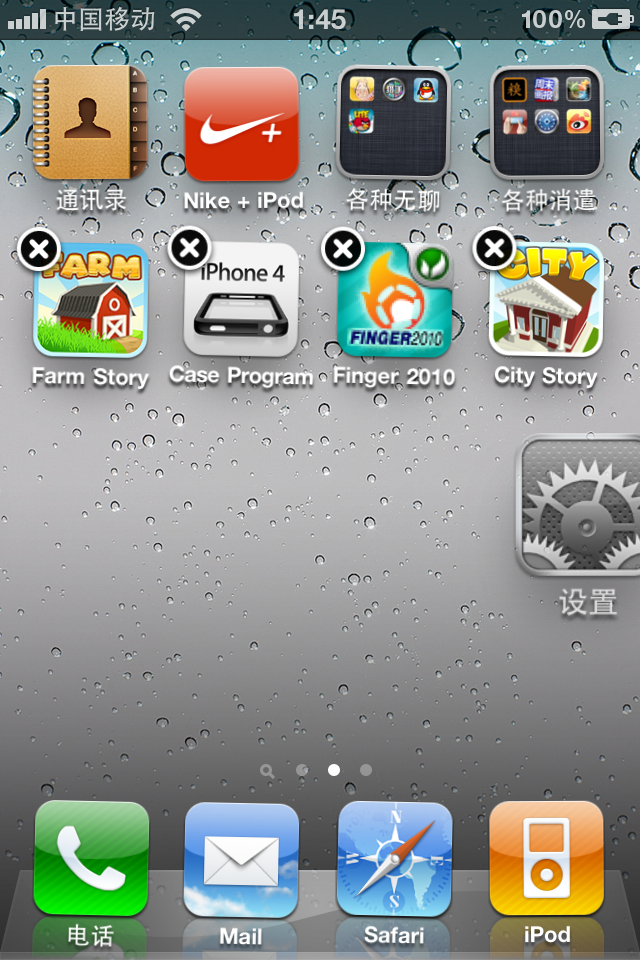Launch the Nike + iPod app
Screen dimensions: 640x960
tap(242, 124)
